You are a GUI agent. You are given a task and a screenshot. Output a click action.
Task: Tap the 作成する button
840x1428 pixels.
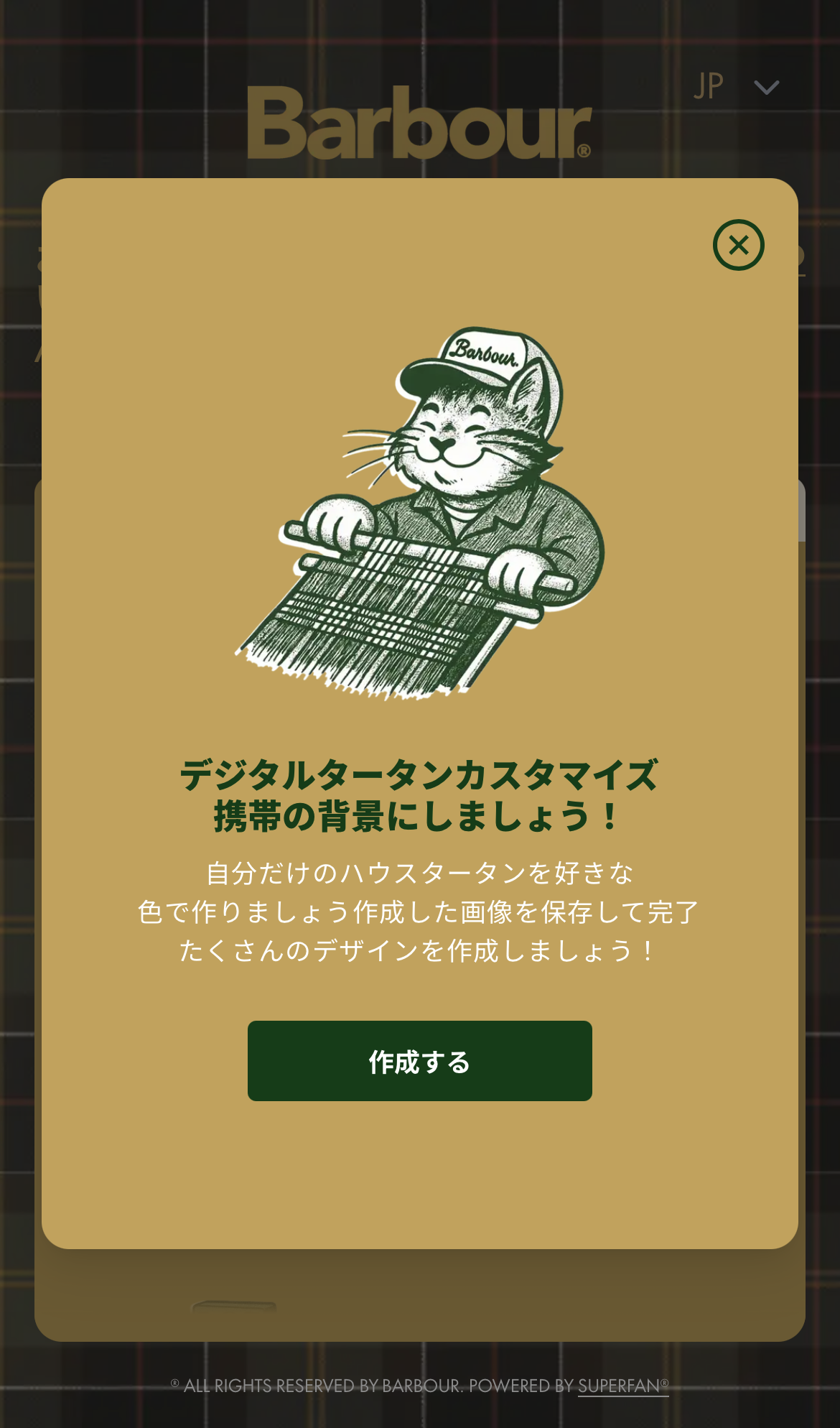pyautogui.click(x=419, y=1060)
